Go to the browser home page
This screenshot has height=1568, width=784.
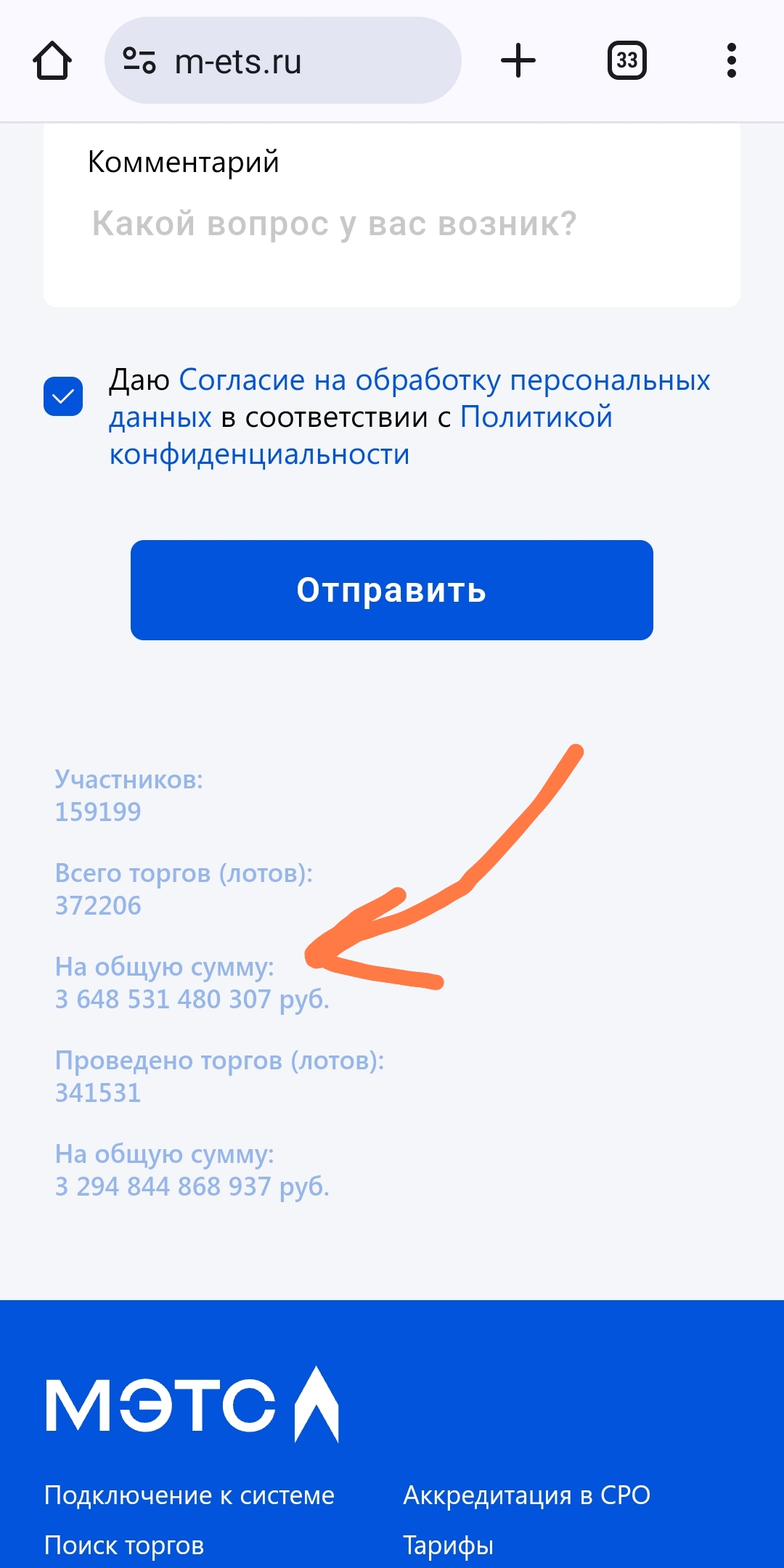click(x=52, y=61)
